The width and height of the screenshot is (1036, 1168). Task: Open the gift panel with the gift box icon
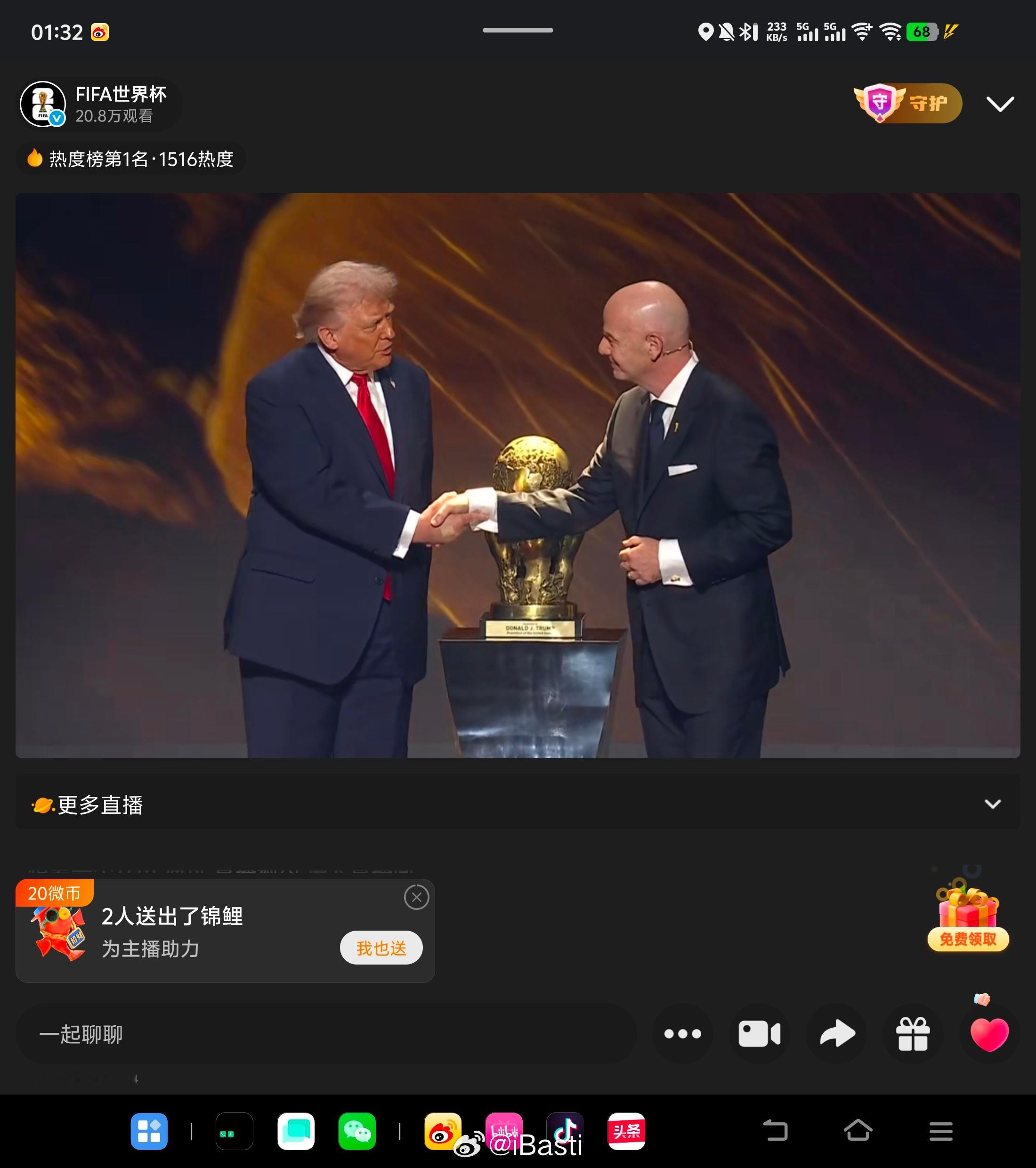(913, 1033)
